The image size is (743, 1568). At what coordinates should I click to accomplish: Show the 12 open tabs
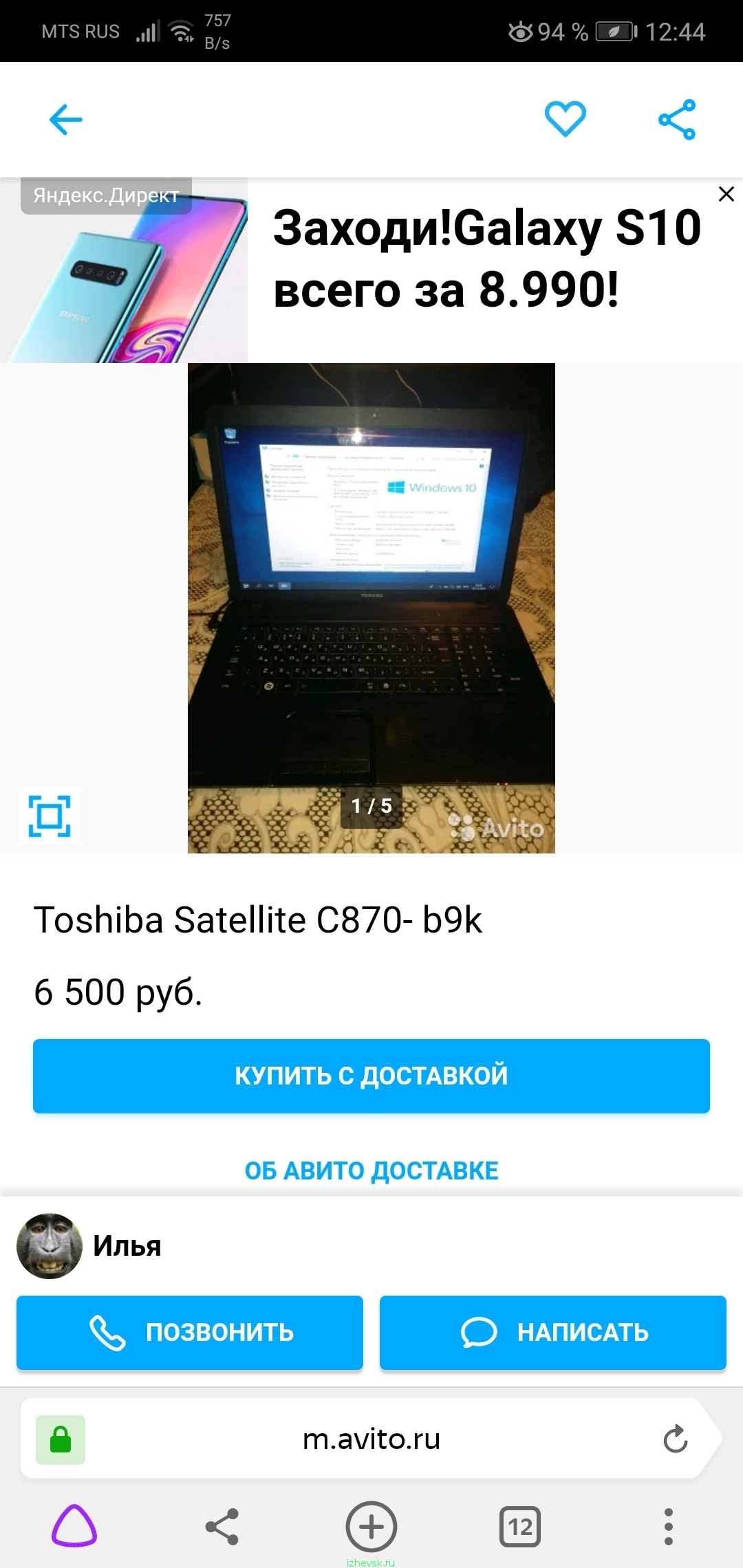point(520,1527)
